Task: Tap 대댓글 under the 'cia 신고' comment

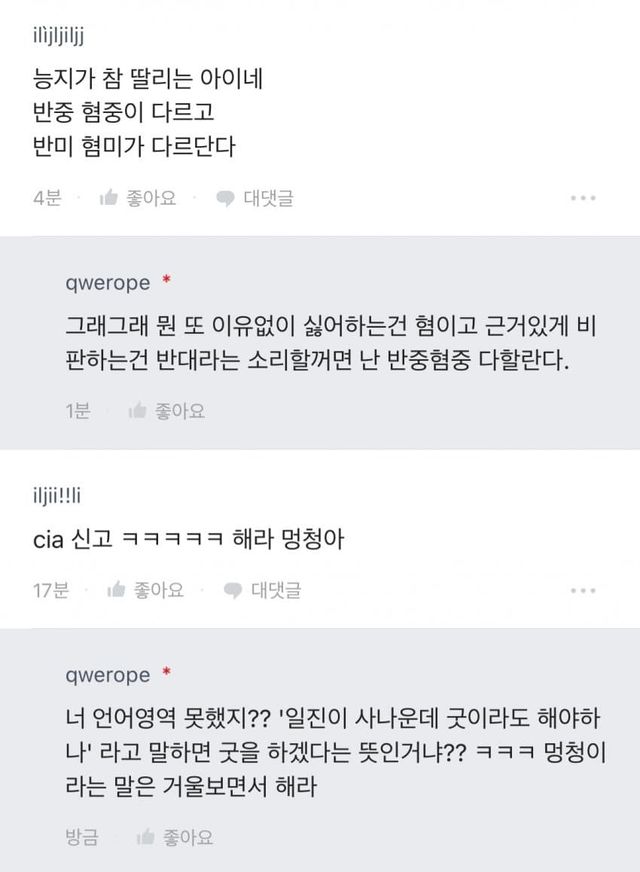Action: pyautogui.click(x=262, y=590)
